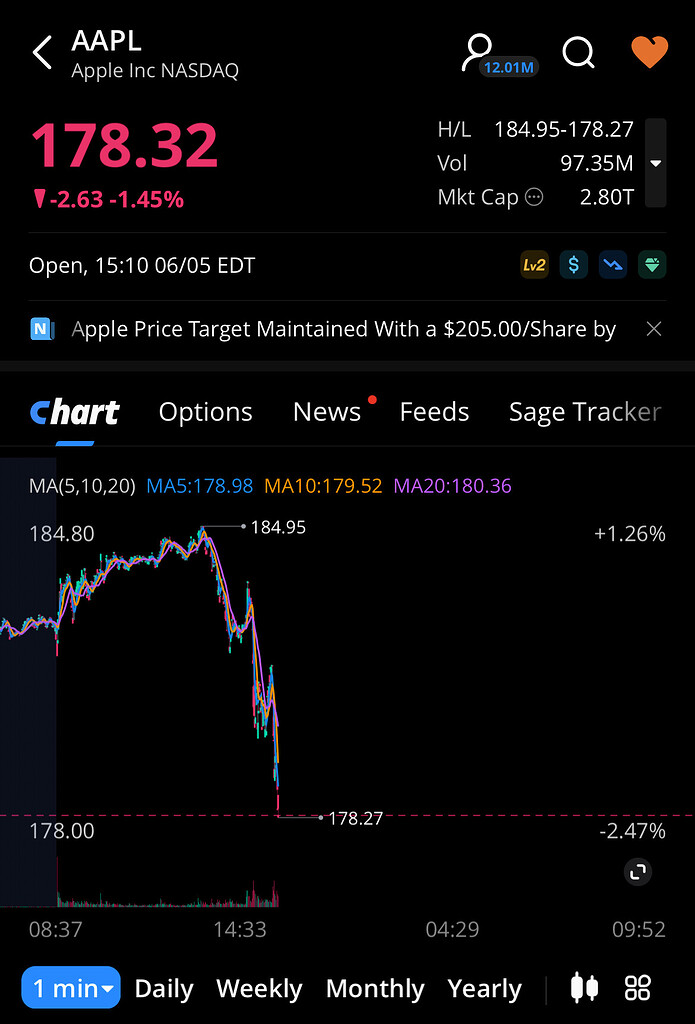Open the 1 min interval dropdown
Screen dimensions: 695x1024
click(x=71, y=988)
